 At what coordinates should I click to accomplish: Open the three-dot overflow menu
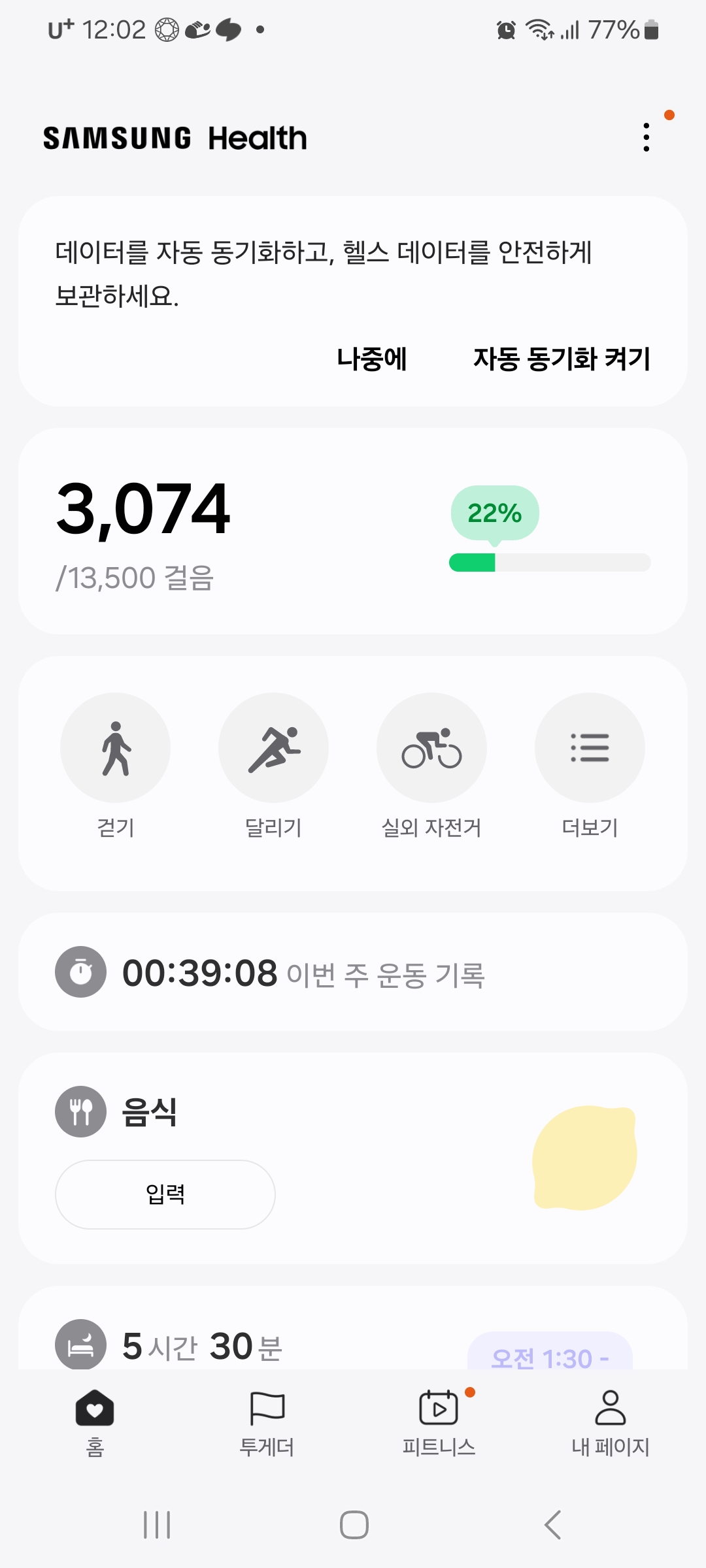pos(647,137)
